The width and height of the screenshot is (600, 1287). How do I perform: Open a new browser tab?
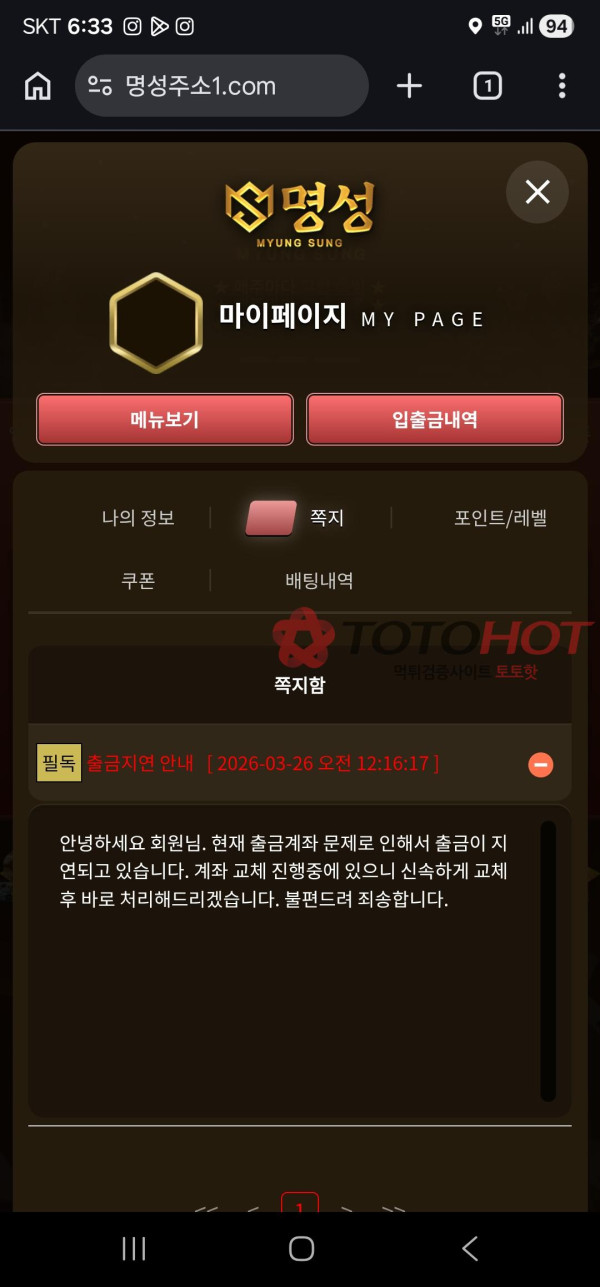[409, 86]
